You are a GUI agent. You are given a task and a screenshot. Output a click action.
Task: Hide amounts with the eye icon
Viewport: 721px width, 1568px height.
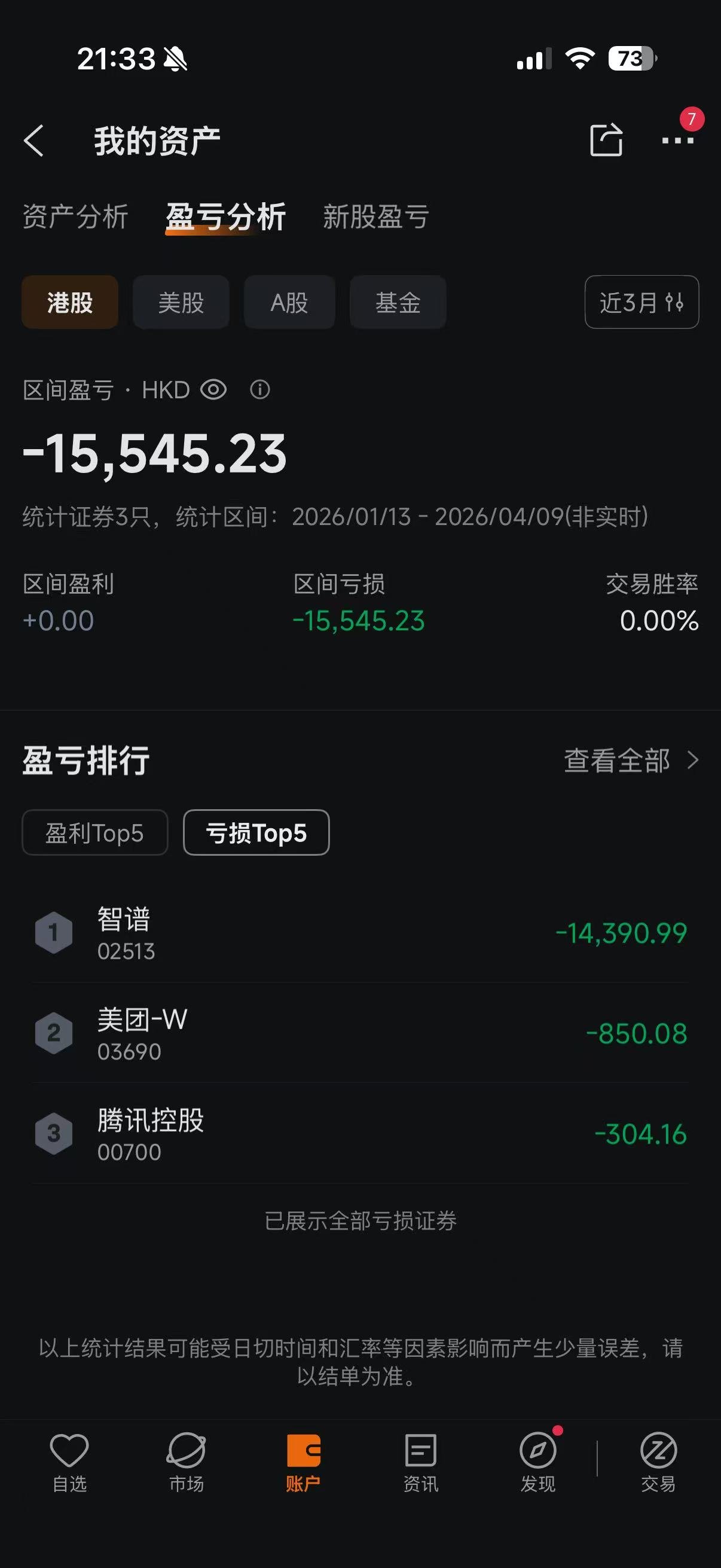213,389
